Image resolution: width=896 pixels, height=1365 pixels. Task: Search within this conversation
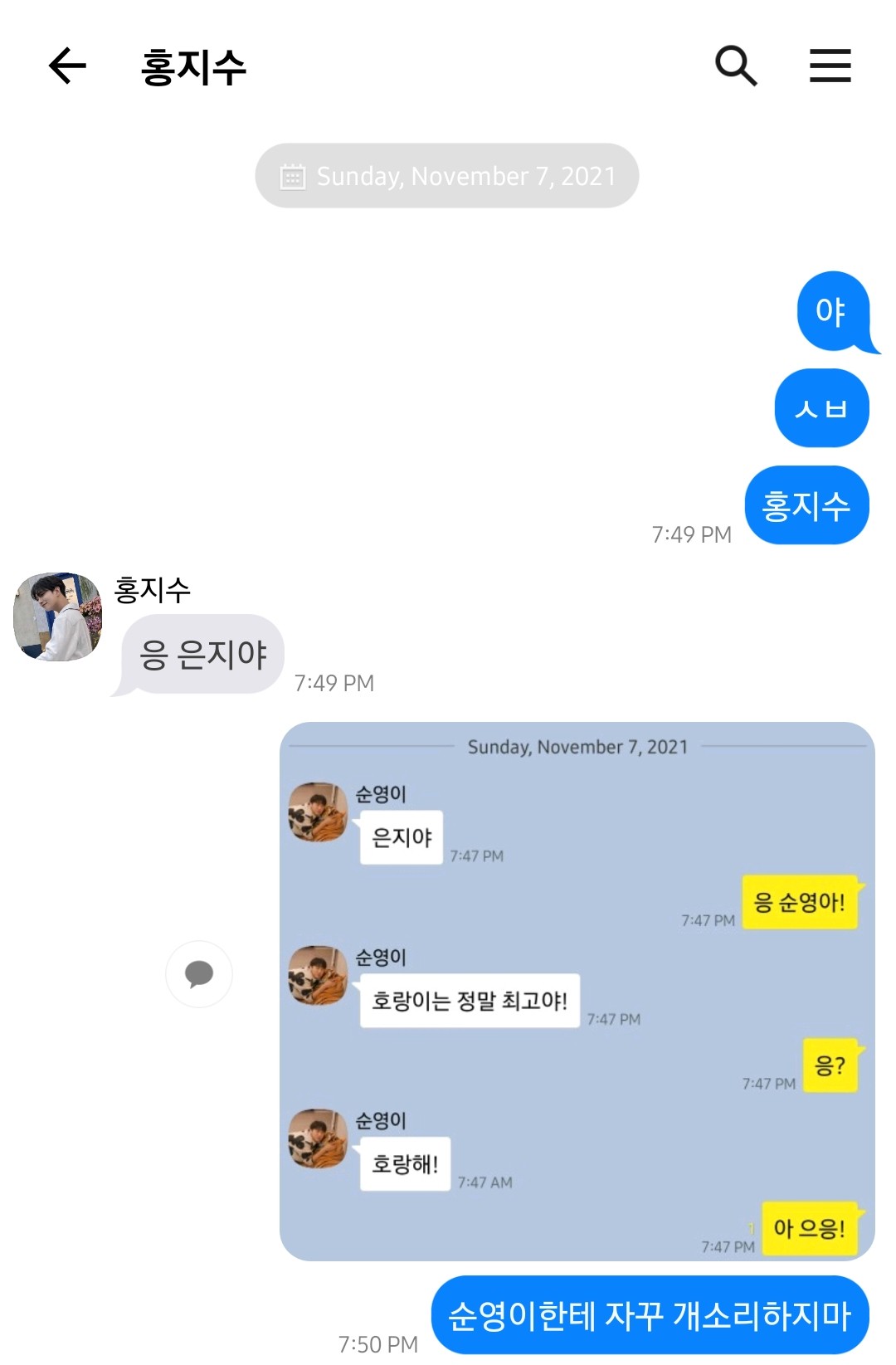tap(736, 66)
